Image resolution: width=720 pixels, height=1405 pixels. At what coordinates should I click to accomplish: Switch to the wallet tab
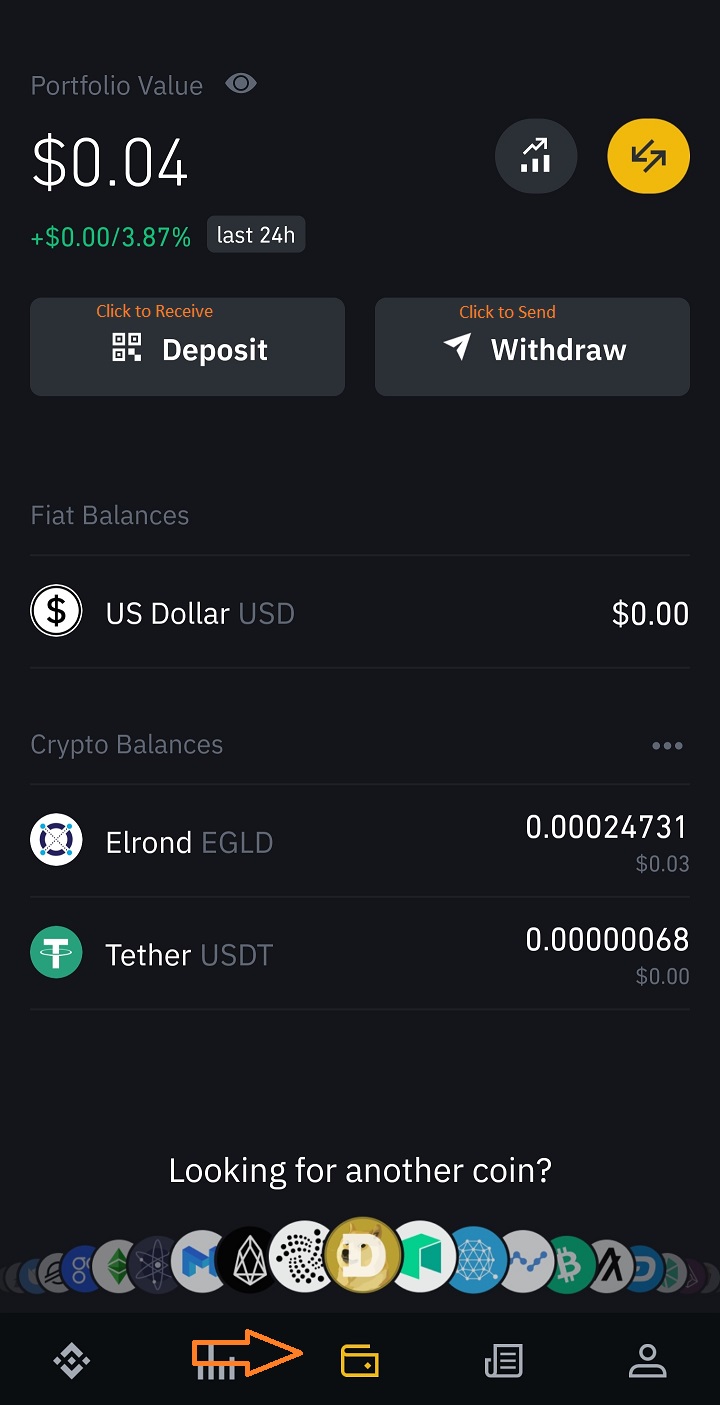coord(359,1361)
